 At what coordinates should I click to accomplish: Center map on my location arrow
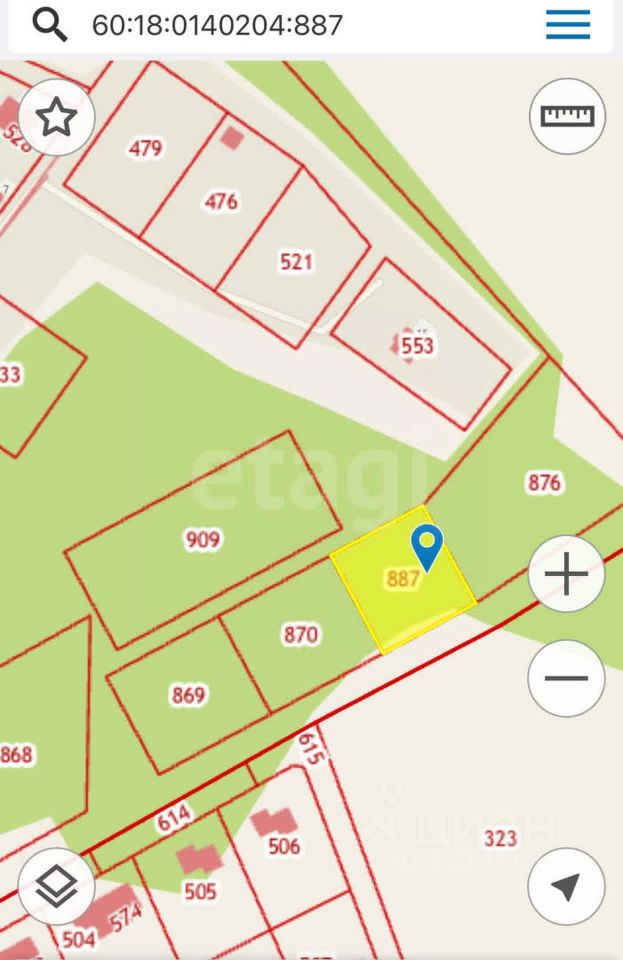567,886
